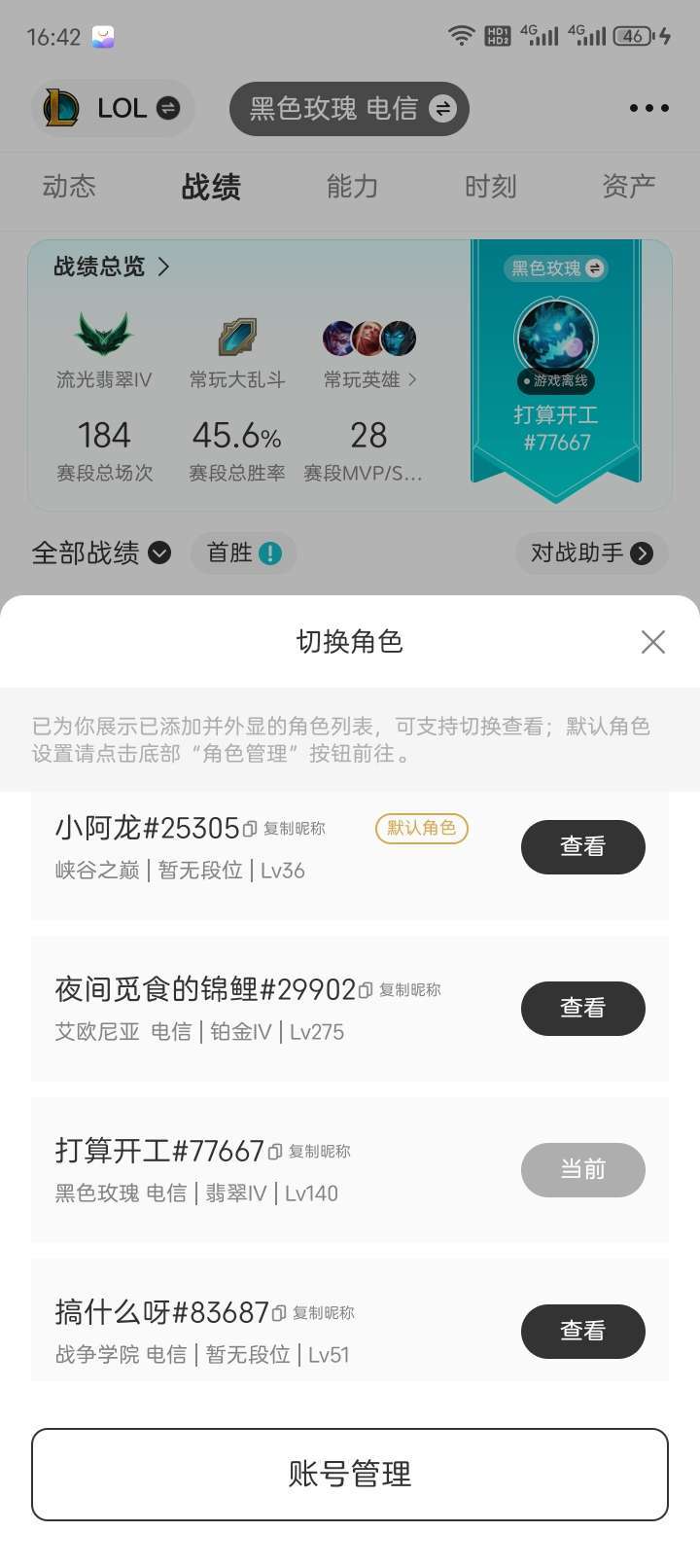Open 账号管理 account management

click(350, 1474)
